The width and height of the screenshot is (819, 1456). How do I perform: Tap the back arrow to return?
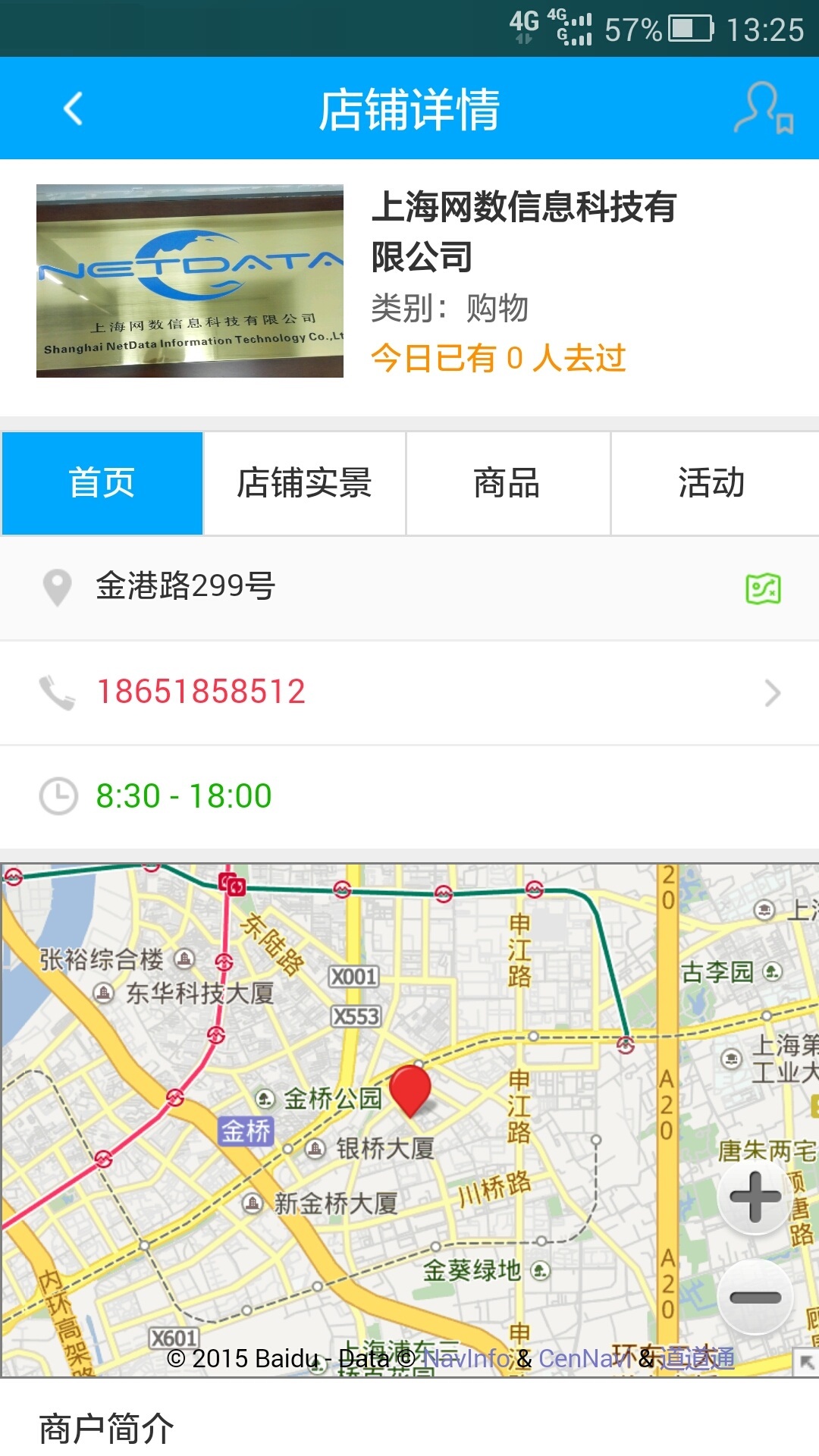click(x=72, y=110)
